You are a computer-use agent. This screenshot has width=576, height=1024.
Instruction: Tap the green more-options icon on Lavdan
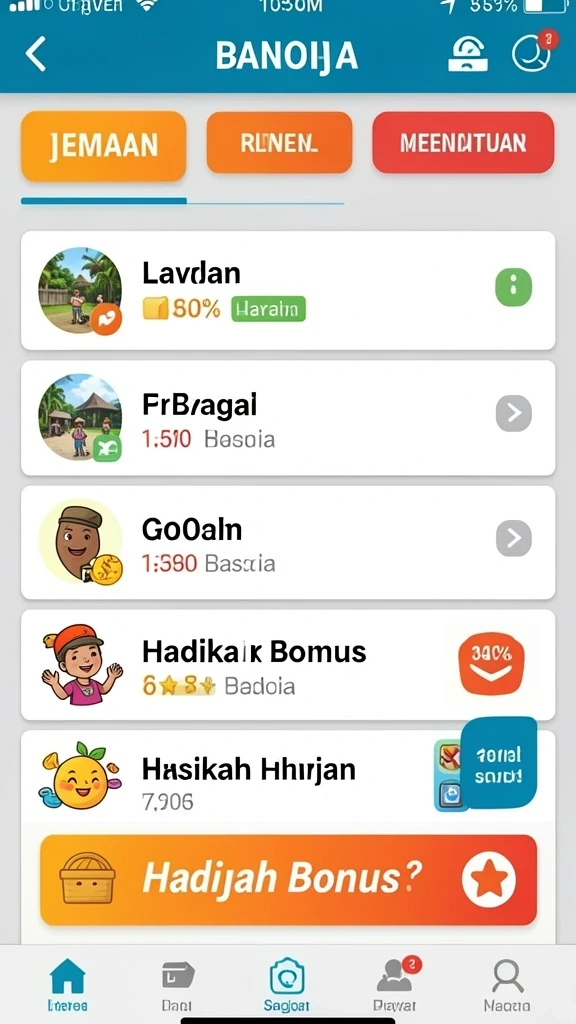[513, 287]
